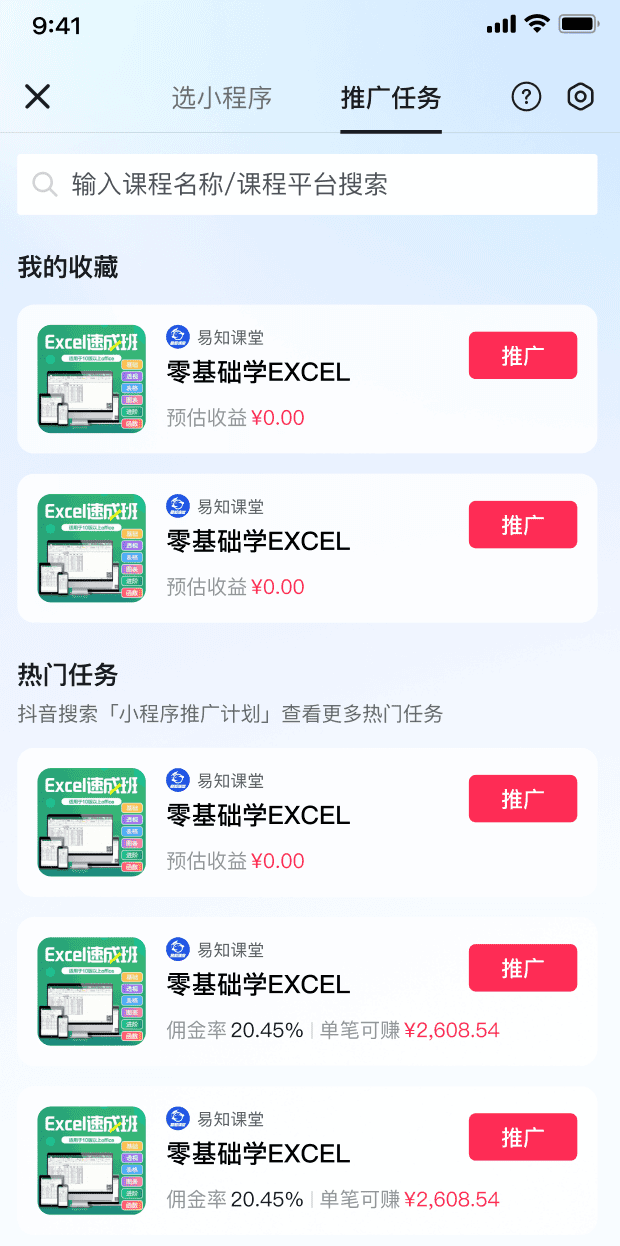This screenshot has height=1246, width=620.
Task: Open the help question mark icon
Action: click(x=526, y=97)
